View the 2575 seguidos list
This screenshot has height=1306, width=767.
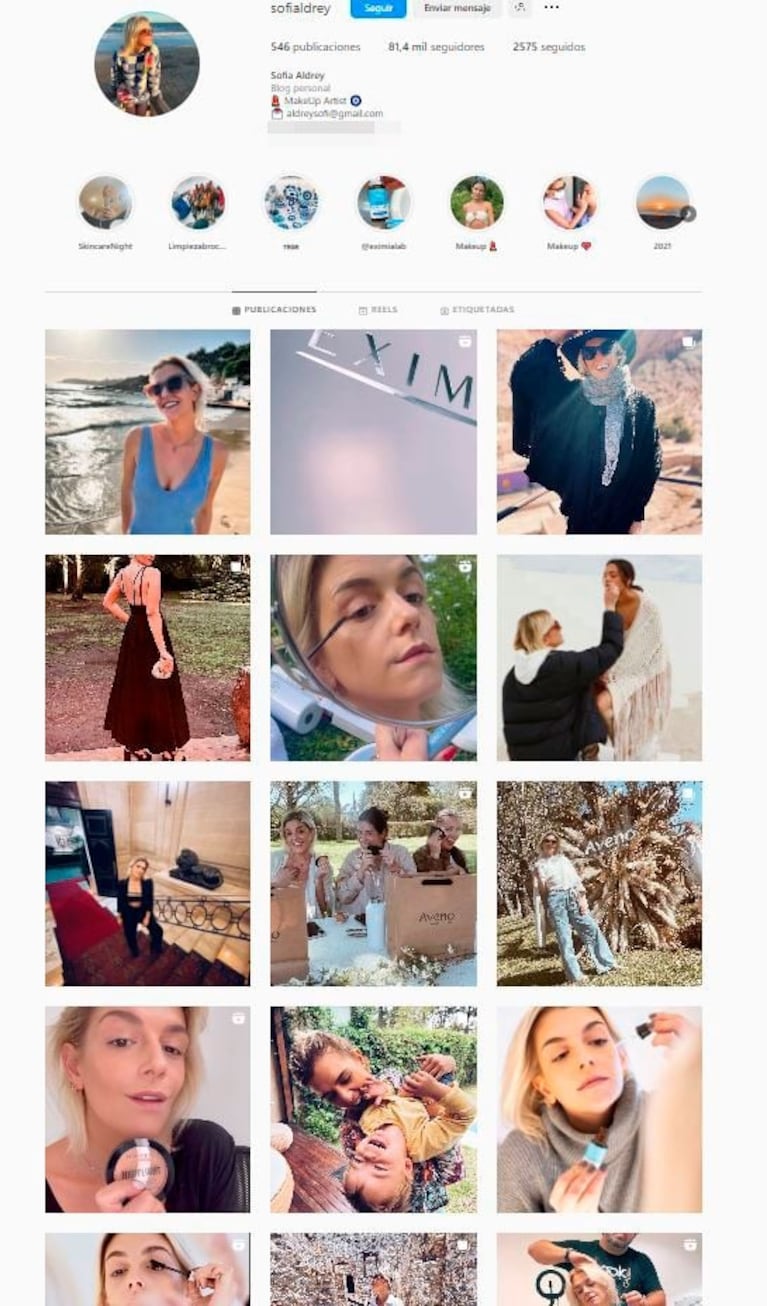point(549,47)
